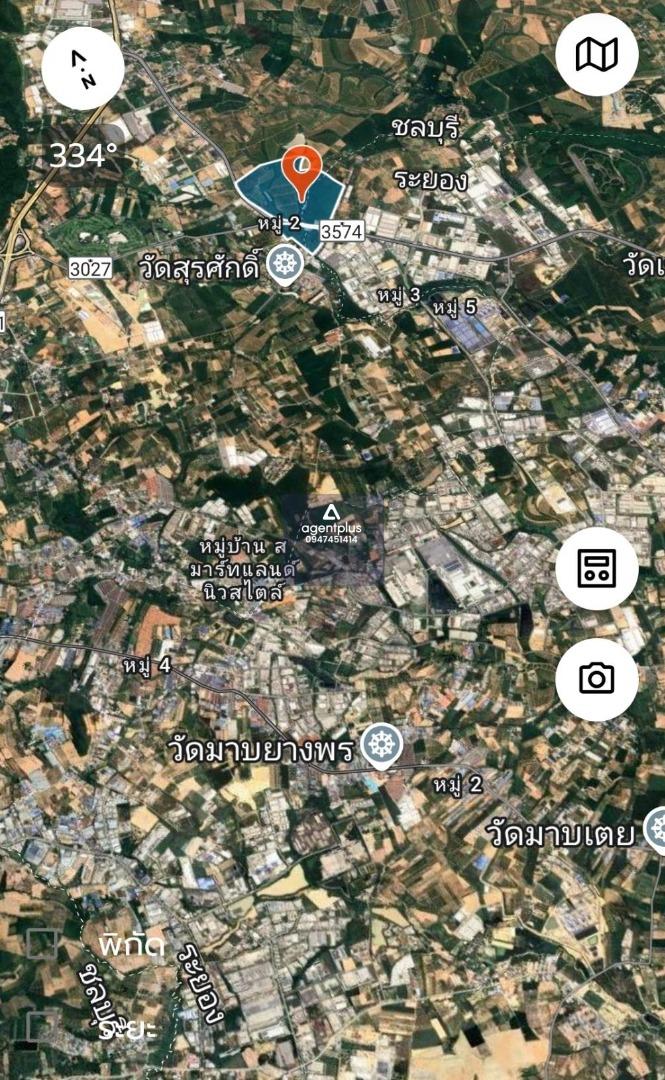This screenshot has height=1080, width=665.
Task: Open the วัดมาบเตย temple marker
Action: 656,831
